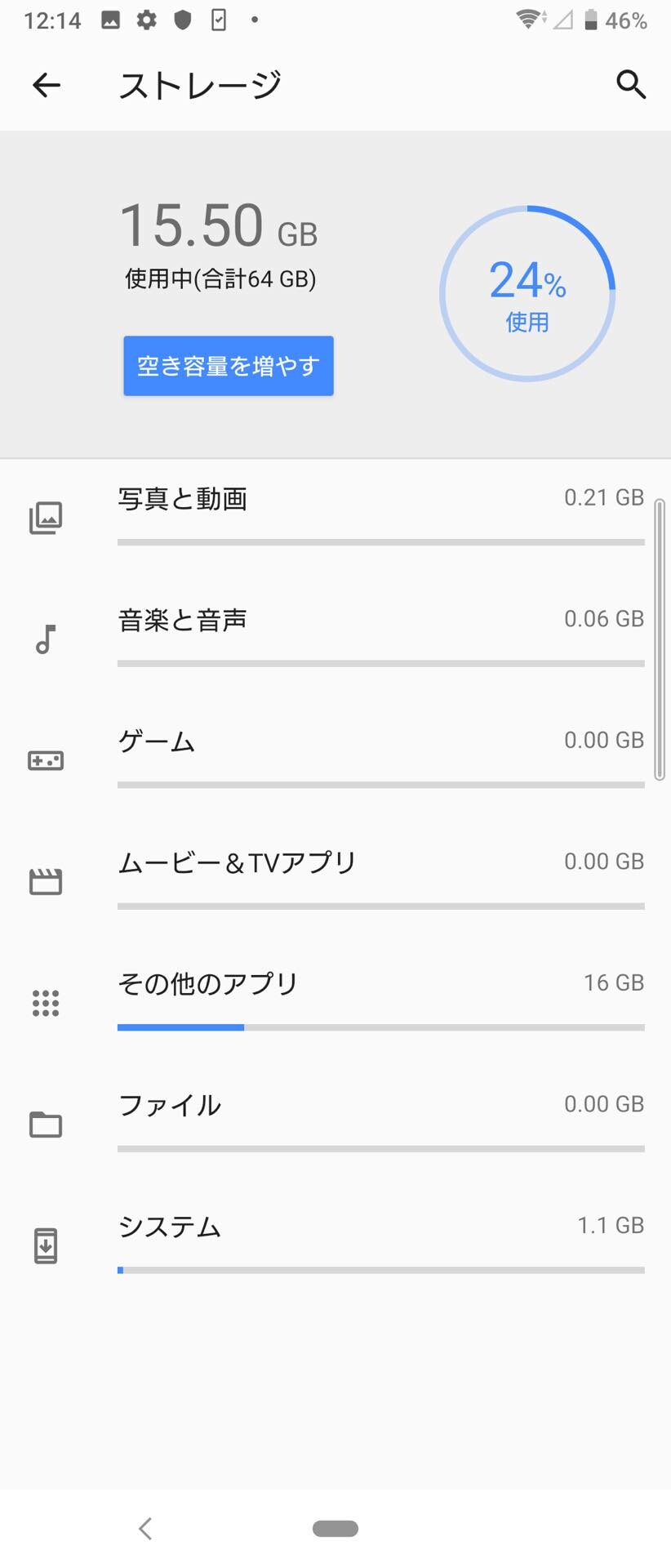Tap the 空き容量を増やす button
Image resolution: width=671 pixels, height=1568 pixels.
click(x=229, y=366)
